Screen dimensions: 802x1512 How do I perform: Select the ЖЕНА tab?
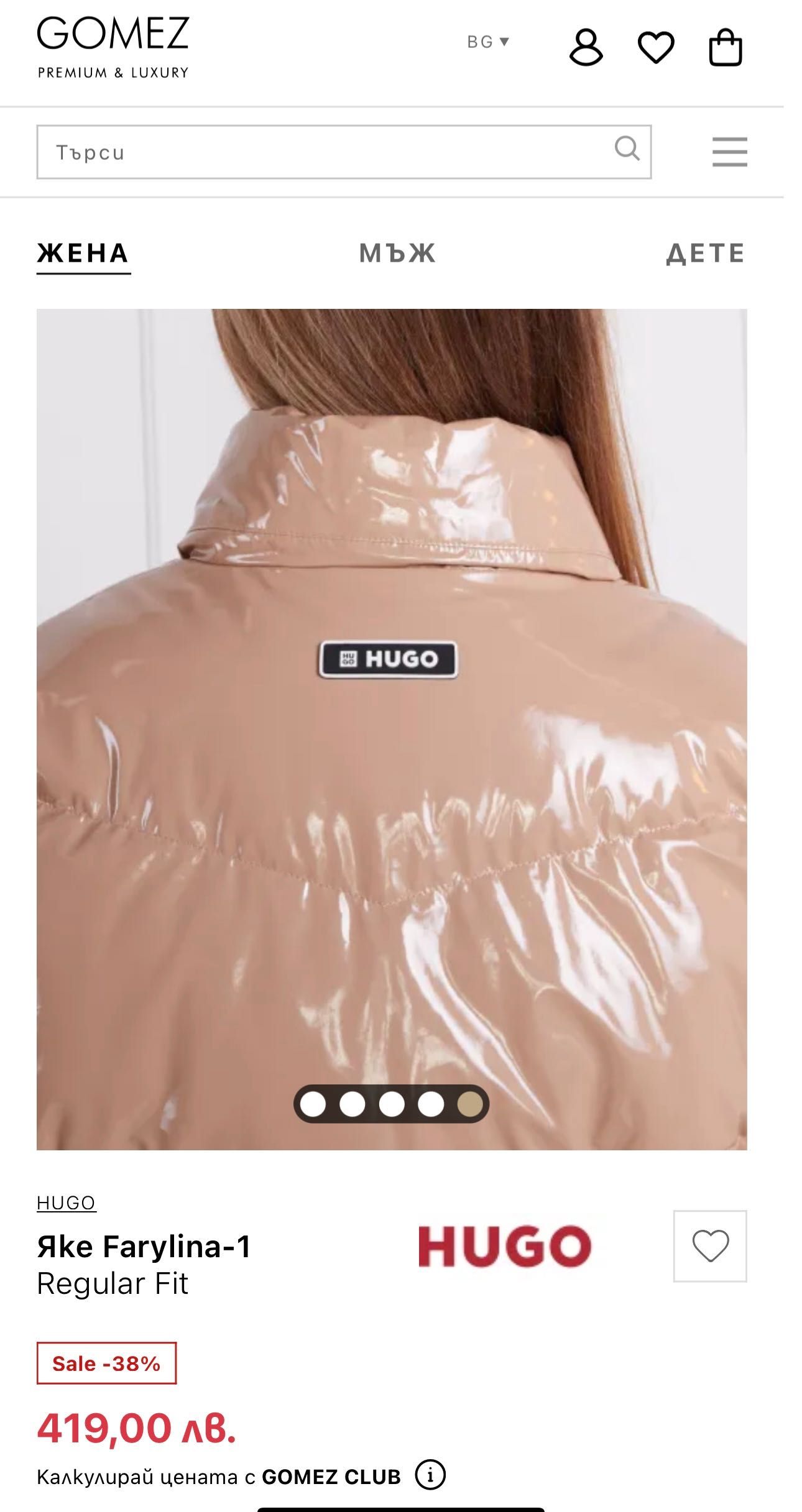[x=83, y=254]
